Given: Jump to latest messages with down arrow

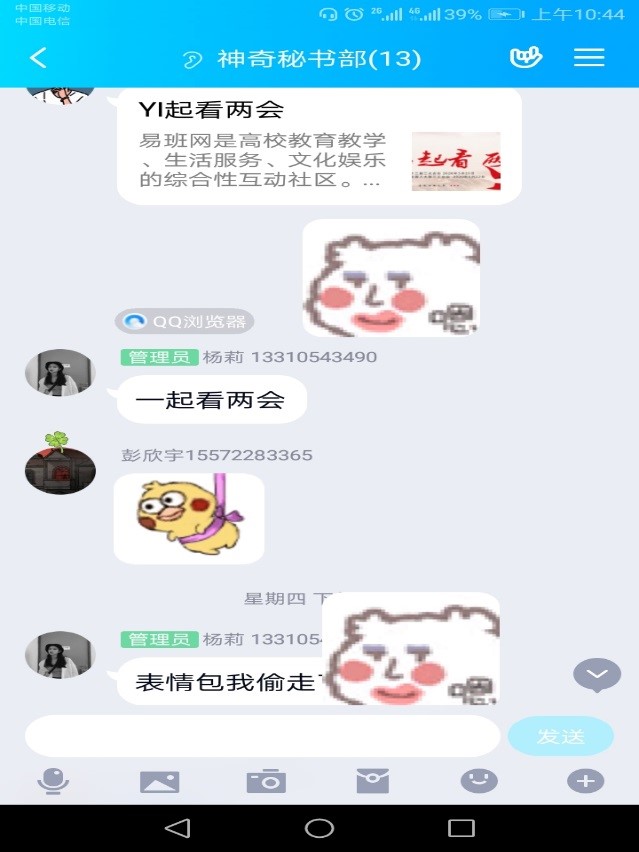Looking at the screenshot, I should click(597, 676).
